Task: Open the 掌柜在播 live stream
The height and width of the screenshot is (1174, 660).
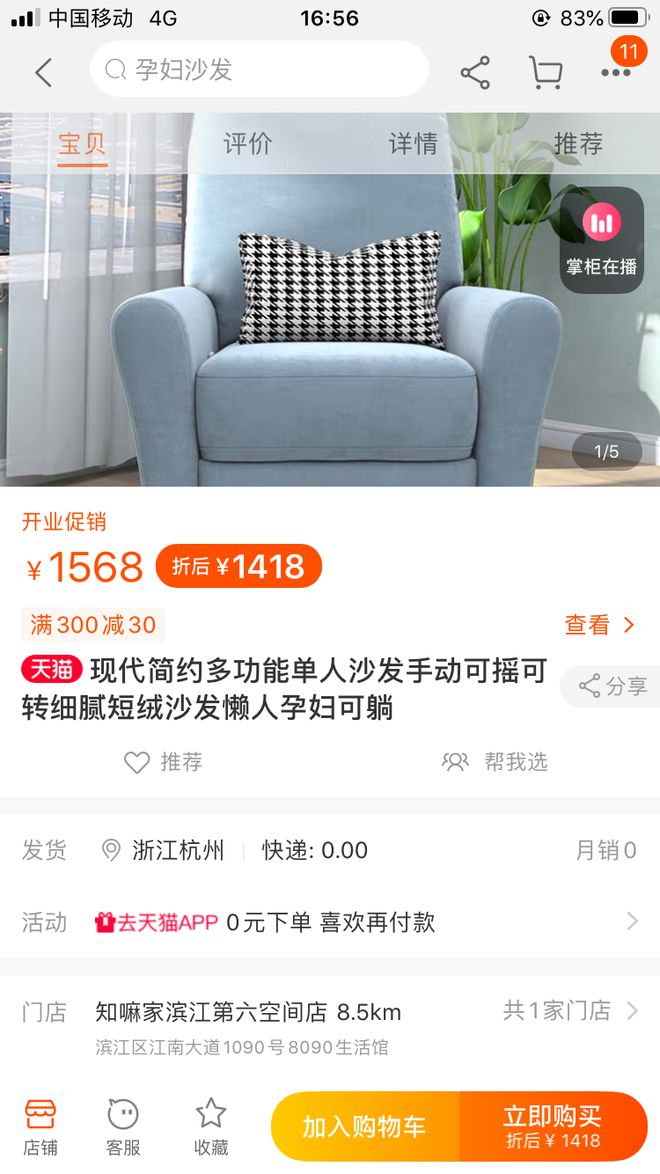Action: (601, 240)
